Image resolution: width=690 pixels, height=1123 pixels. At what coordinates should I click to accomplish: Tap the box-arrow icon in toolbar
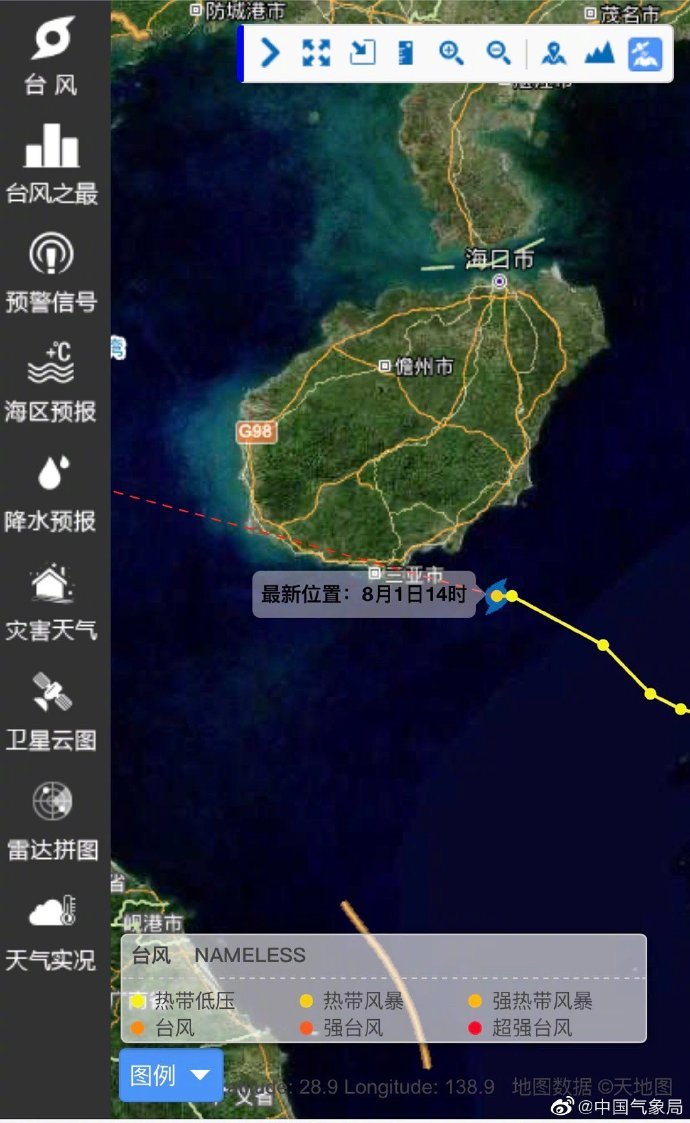click(x=362, y=53)
